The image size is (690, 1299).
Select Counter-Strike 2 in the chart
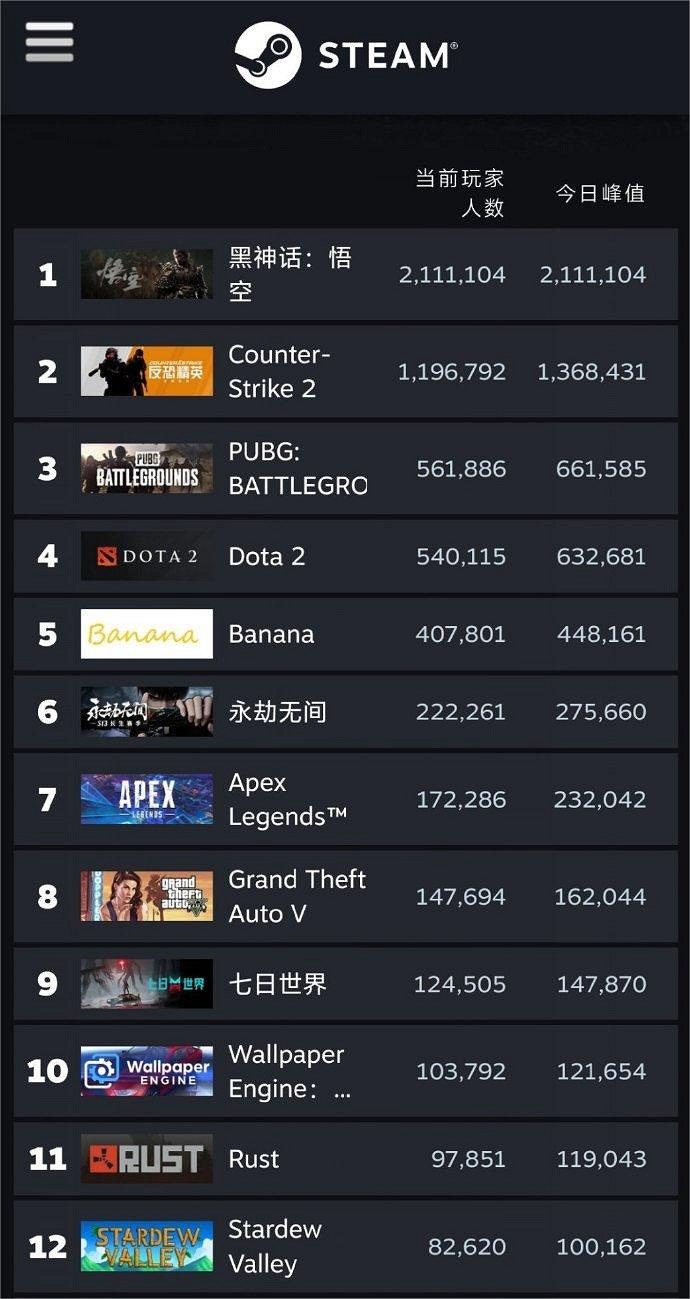[279, 371]
